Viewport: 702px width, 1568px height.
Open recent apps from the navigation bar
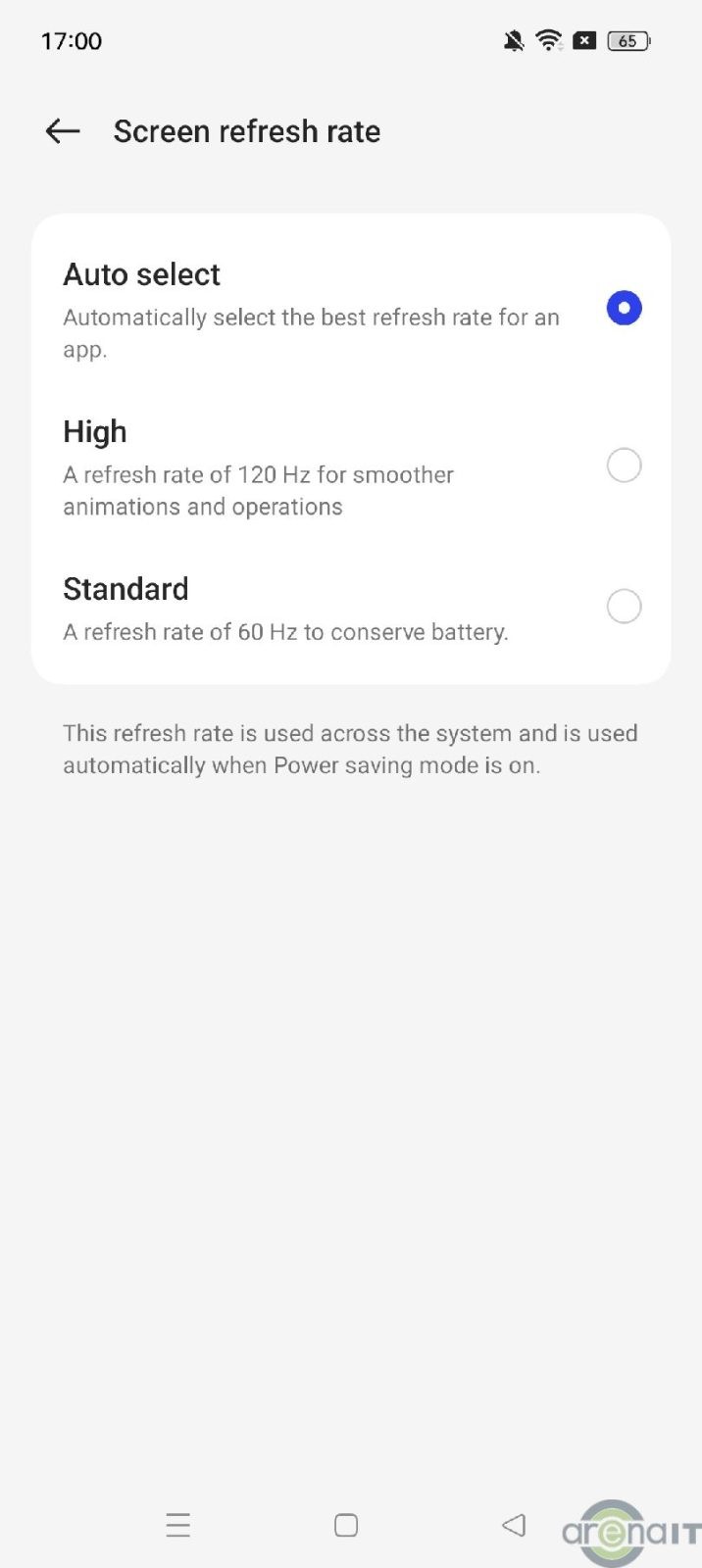click(178, 1525)
